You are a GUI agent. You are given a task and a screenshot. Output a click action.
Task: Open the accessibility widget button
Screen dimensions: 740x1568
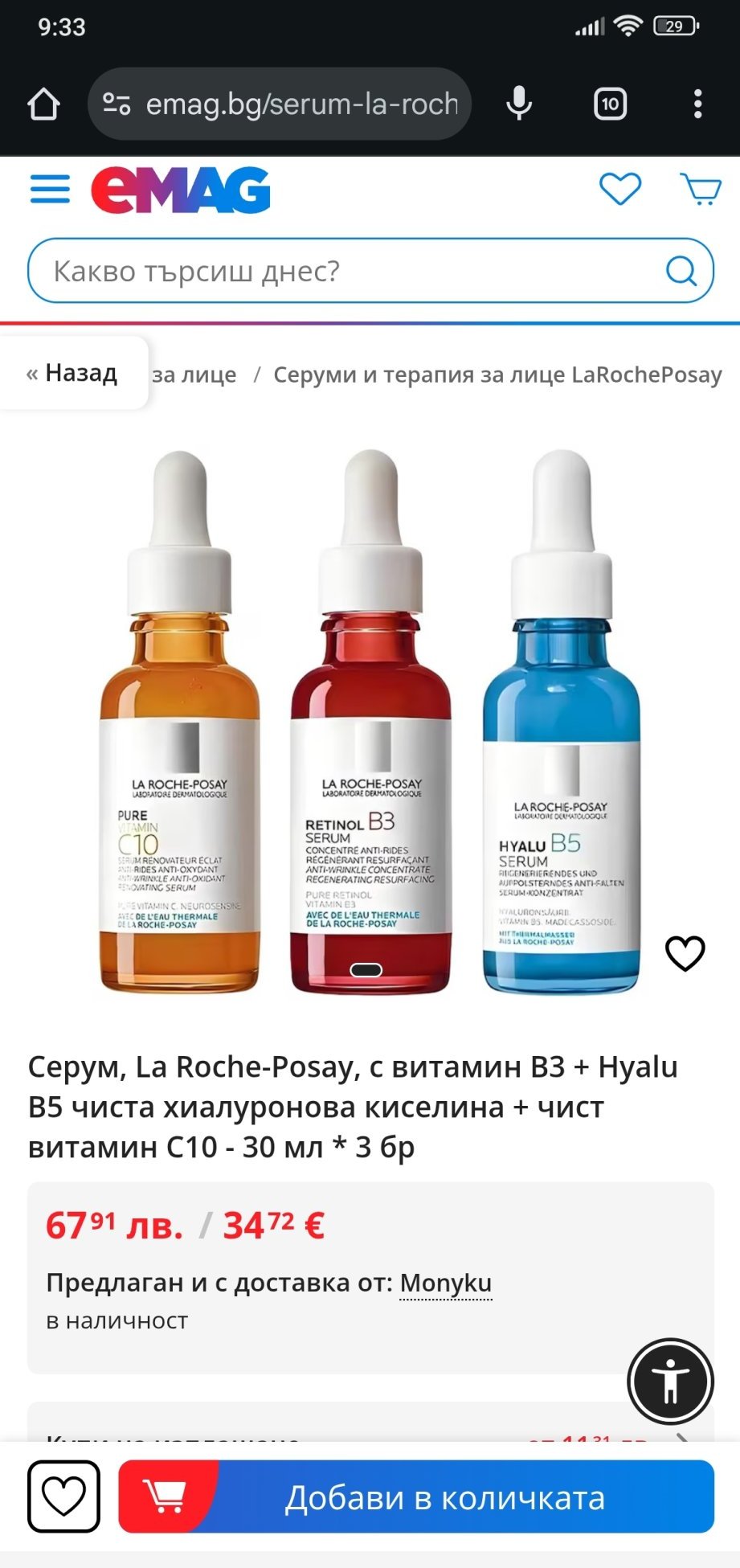point(670,1382)
